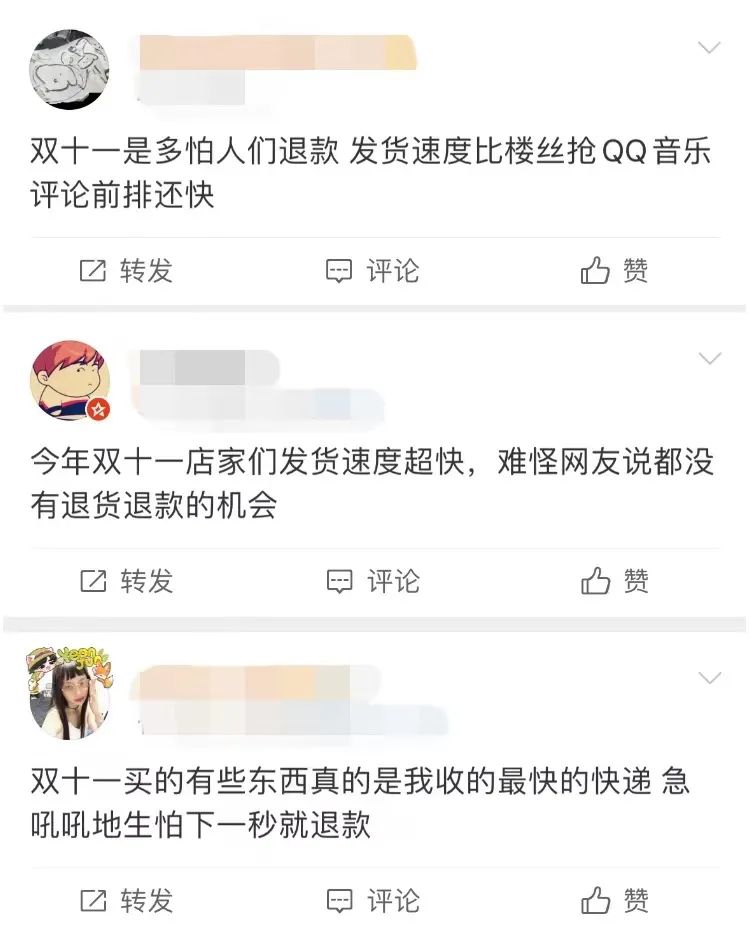Expand the chevron menu on the 最快的快递 post

click(709, 678)
